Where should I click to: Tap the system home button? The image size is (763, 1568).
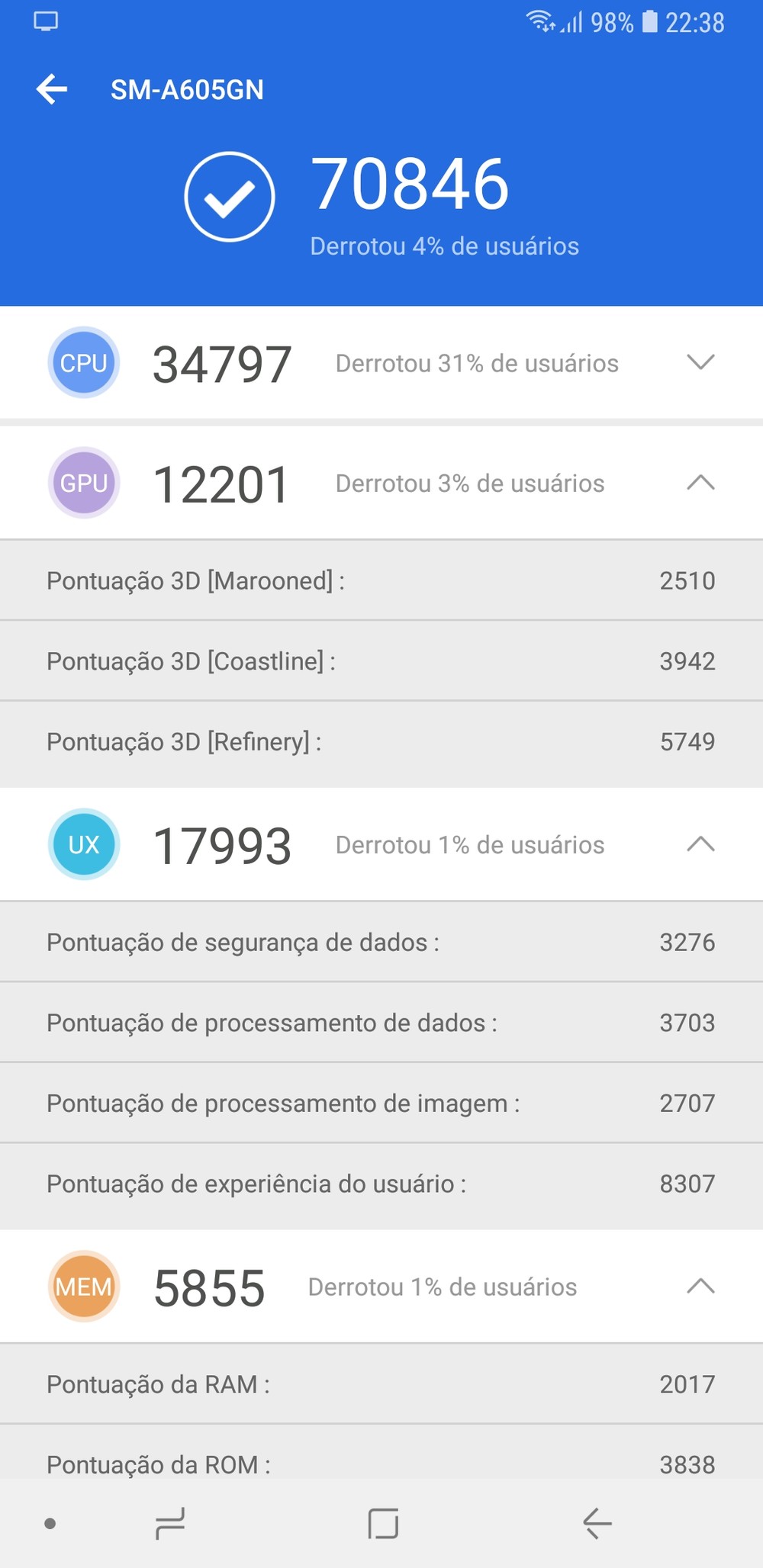click(x=382, y=1523)
